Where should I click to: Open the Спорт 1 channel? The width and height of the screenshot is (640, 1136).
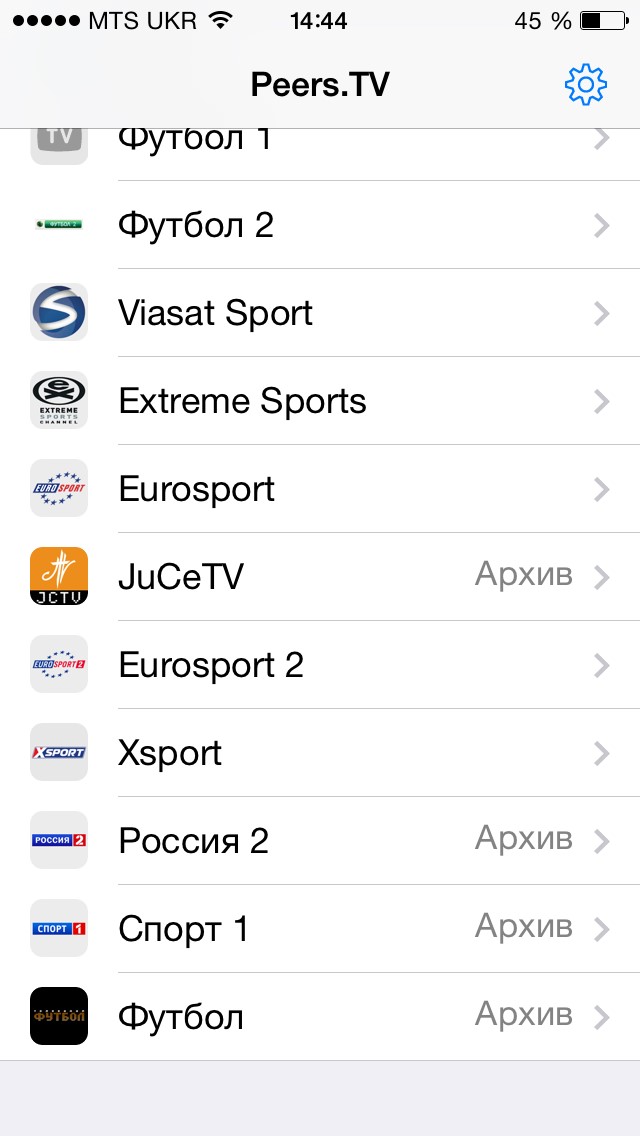click(x=320, y=928)
